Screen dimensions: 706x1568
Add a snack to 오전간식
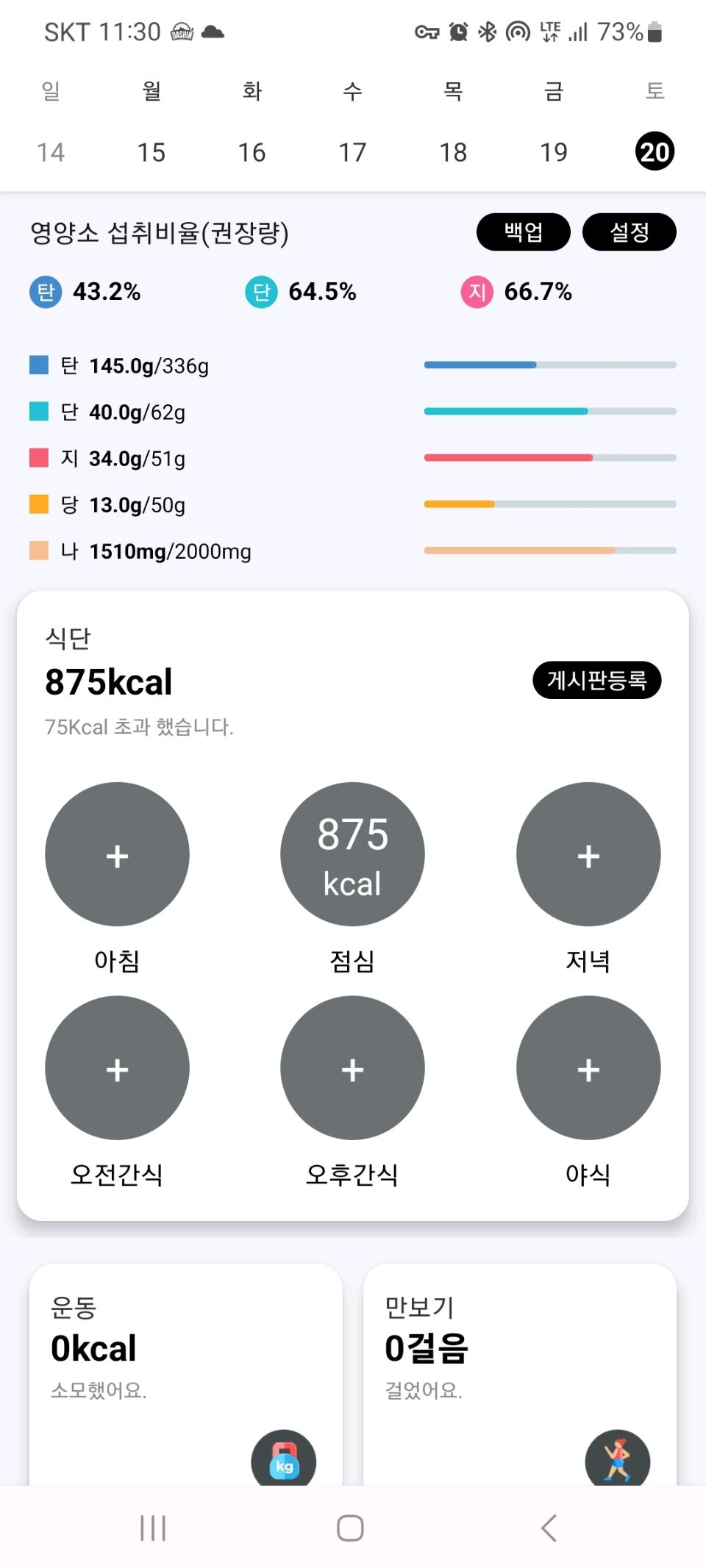click(x=117, y=1067)
